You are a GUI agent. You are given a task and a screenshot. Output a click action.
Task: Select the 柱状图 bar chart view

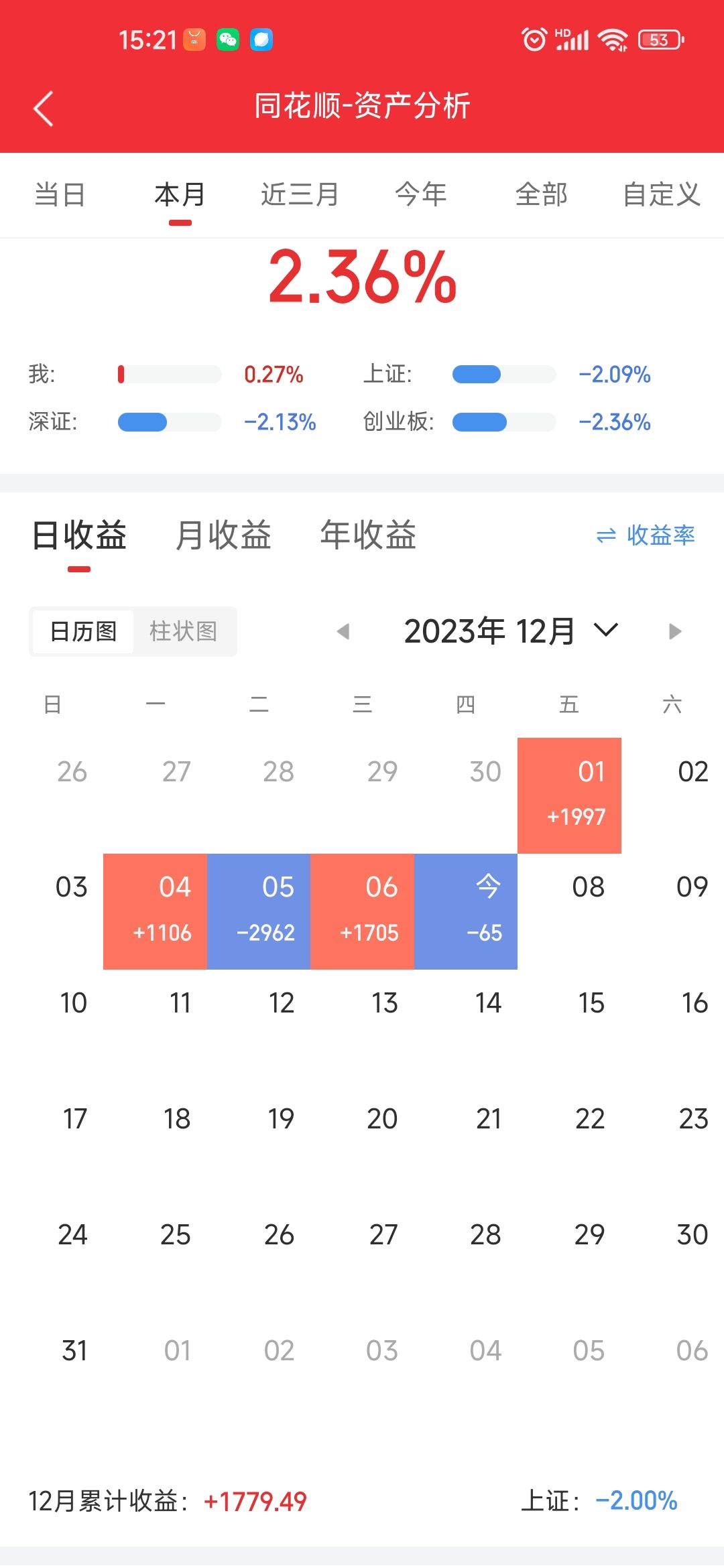(x=183, y=631)
